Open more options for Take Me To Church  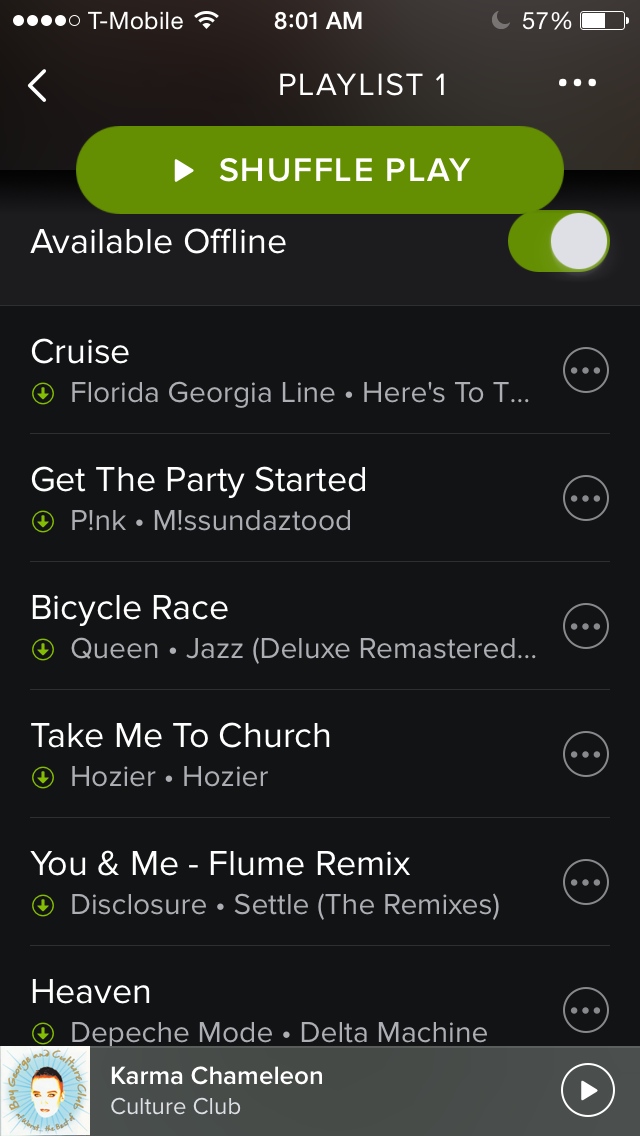[586, 754]
